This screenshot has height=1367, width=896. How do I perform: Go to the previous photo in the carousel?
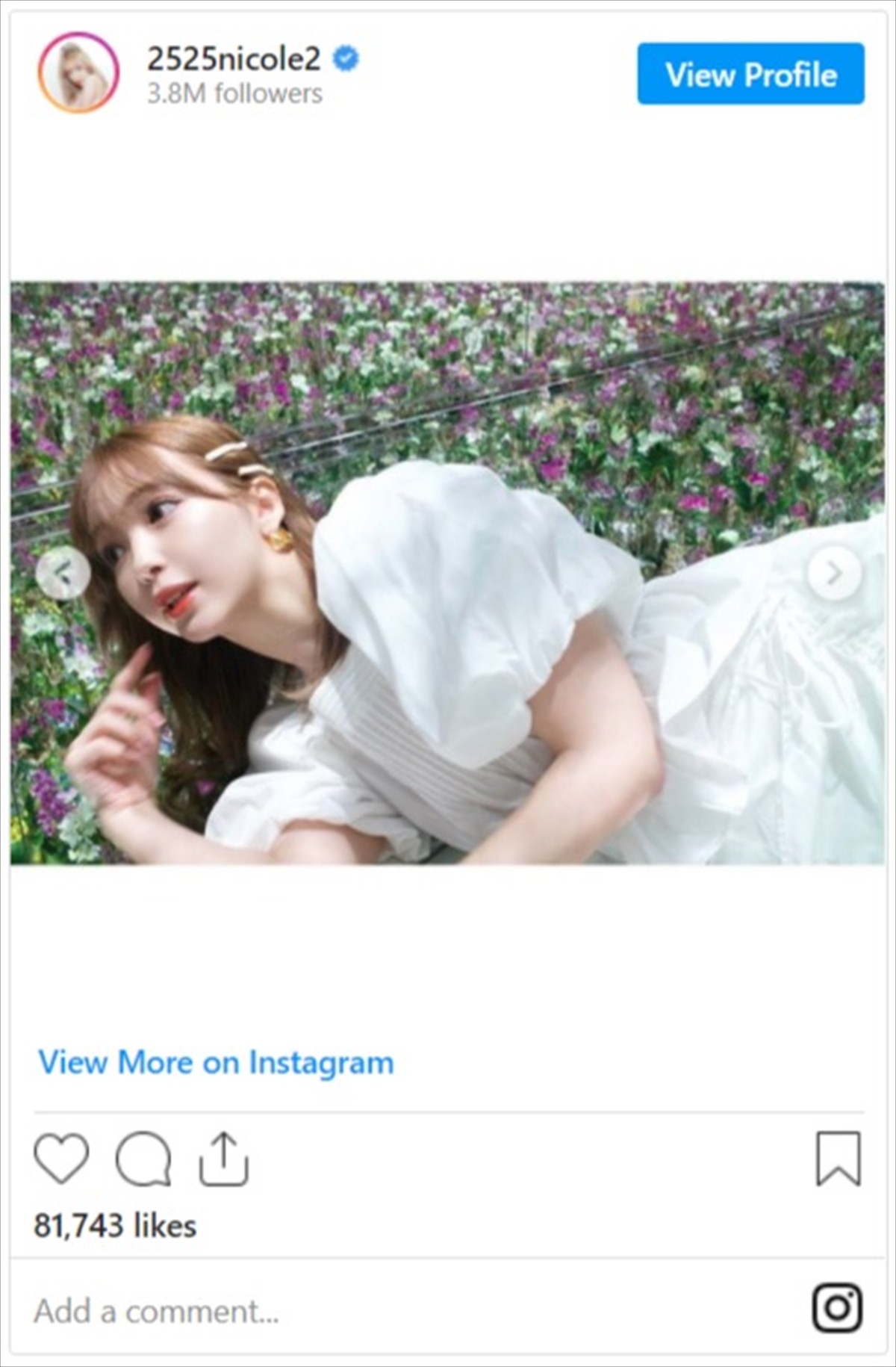point(63,573)
